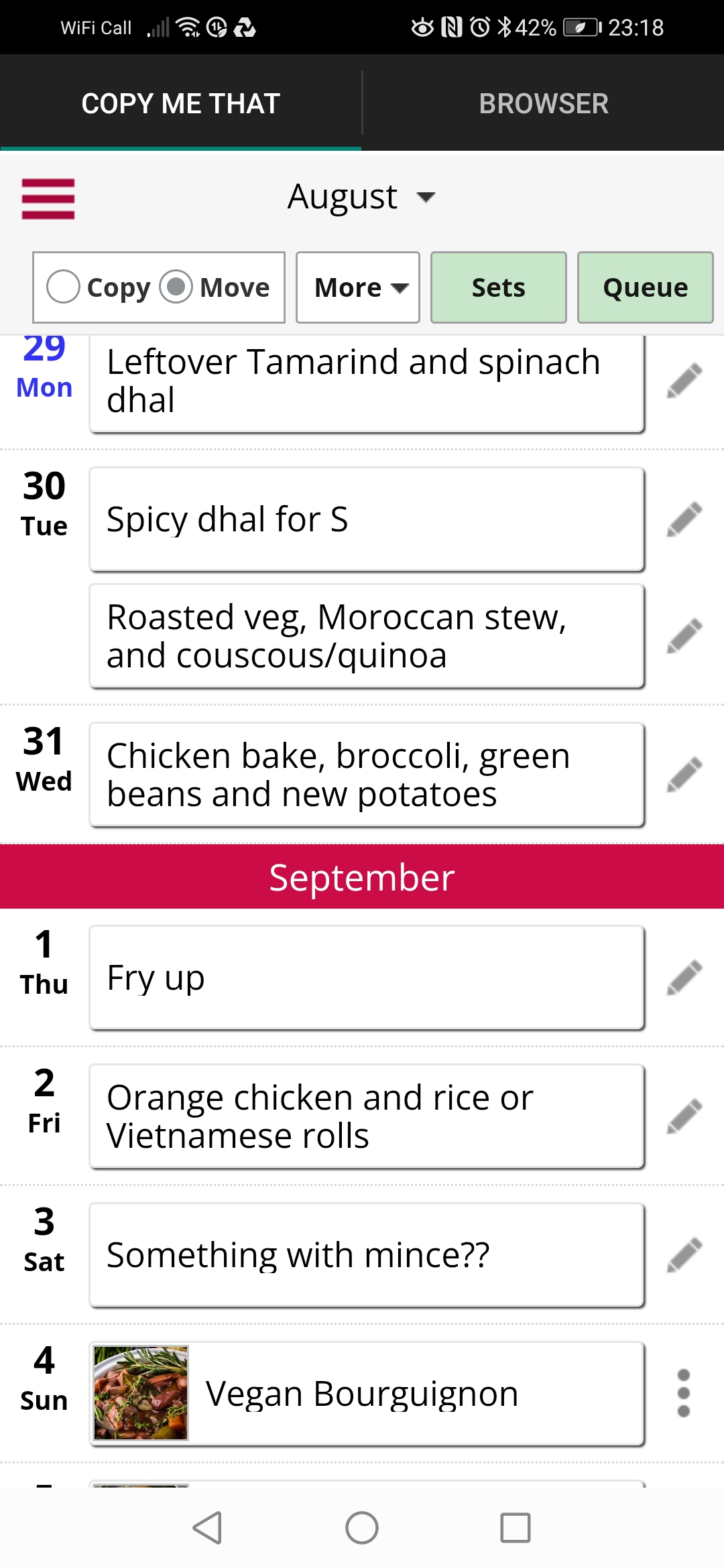This screenshot has width=724, height=1568.
Task: Expand the More dropdown
Action: coord(358,287)
